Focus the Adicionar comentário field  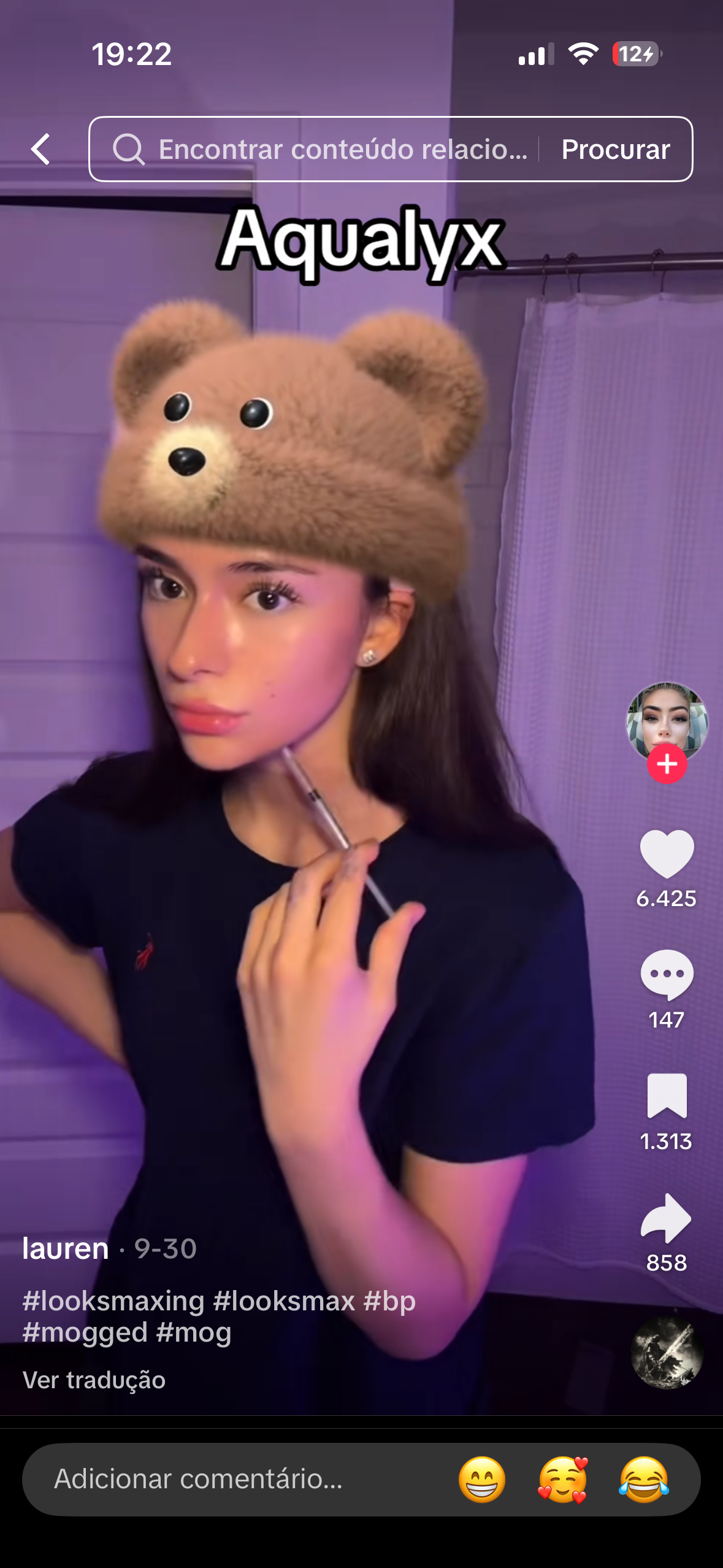(x=233, y=1478)
